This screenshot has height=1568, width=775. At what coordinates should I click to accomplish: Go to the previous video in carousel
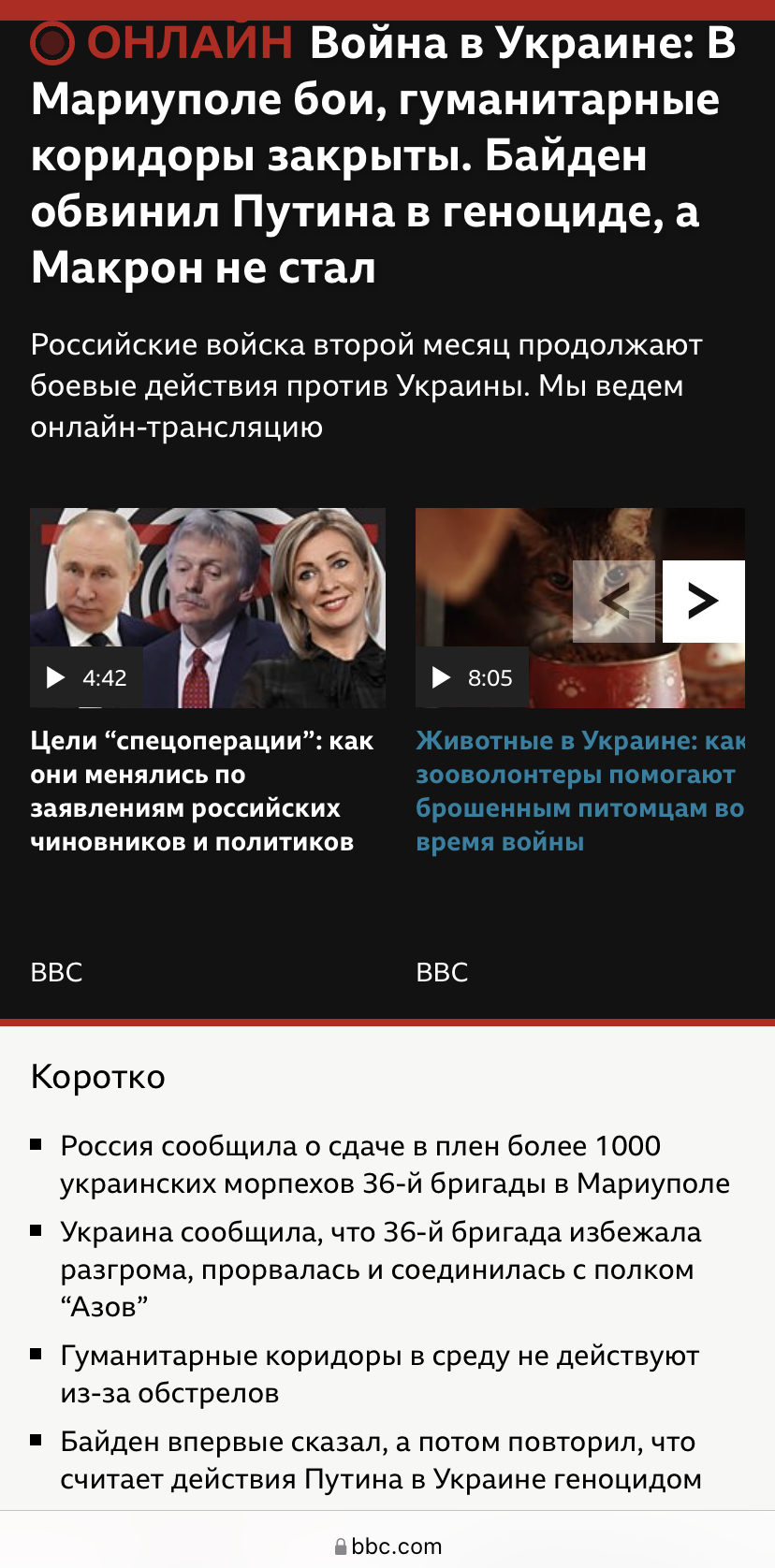click(614, 601)
